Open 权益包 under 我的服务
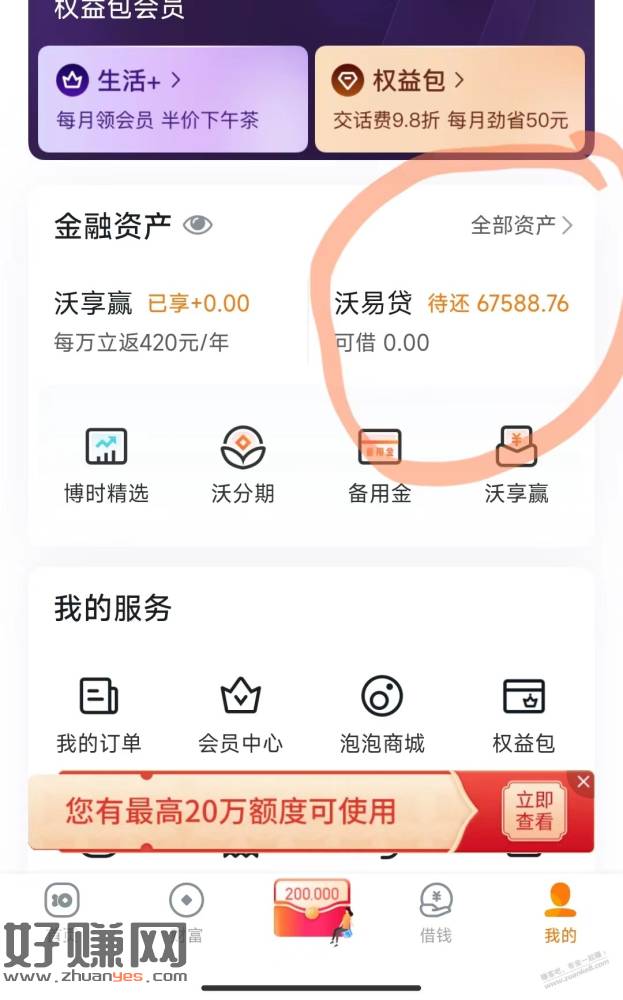 tap(523, 715)
